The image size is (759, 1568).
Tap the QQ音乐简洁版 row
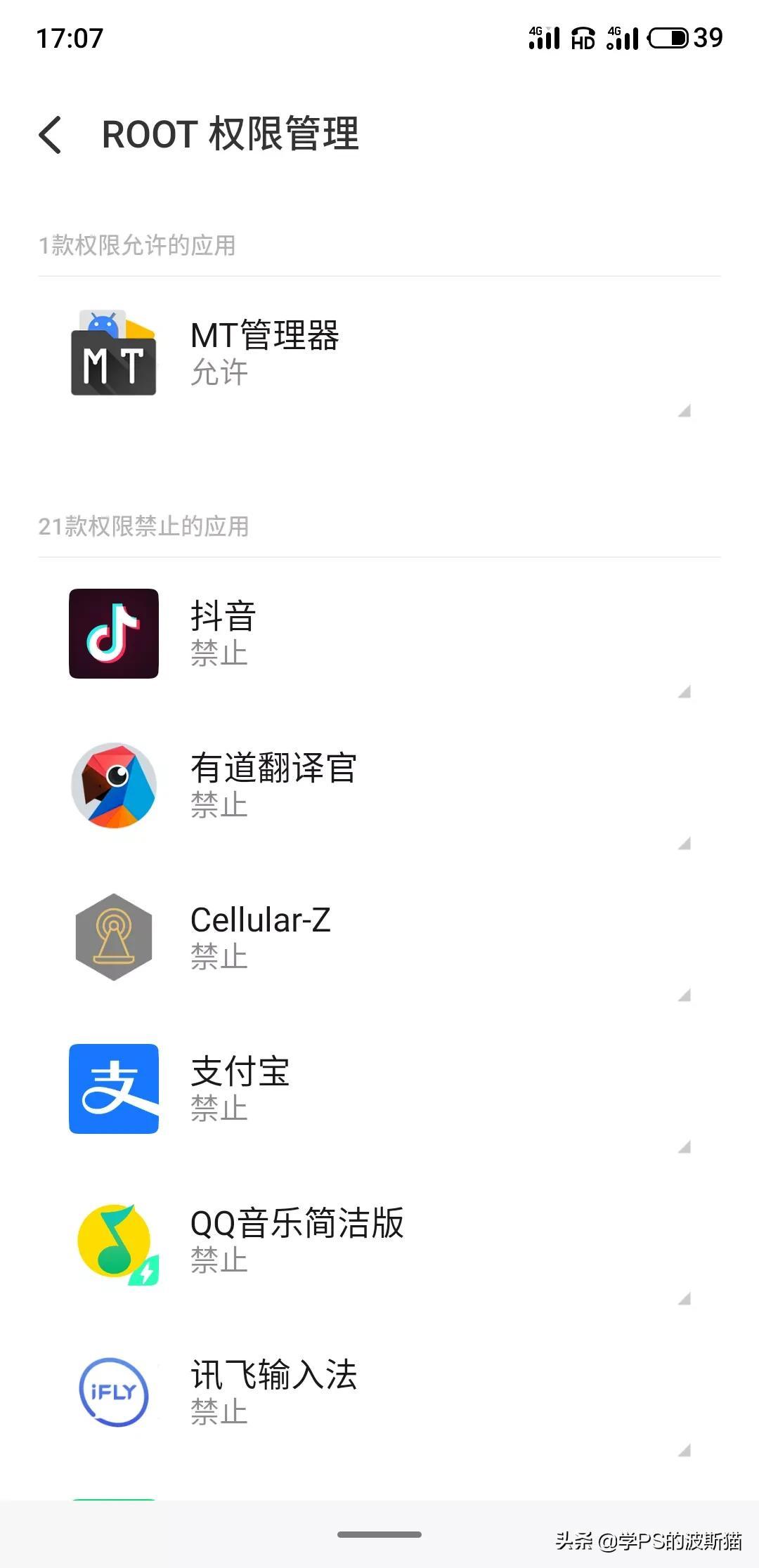coord(379,1241)
